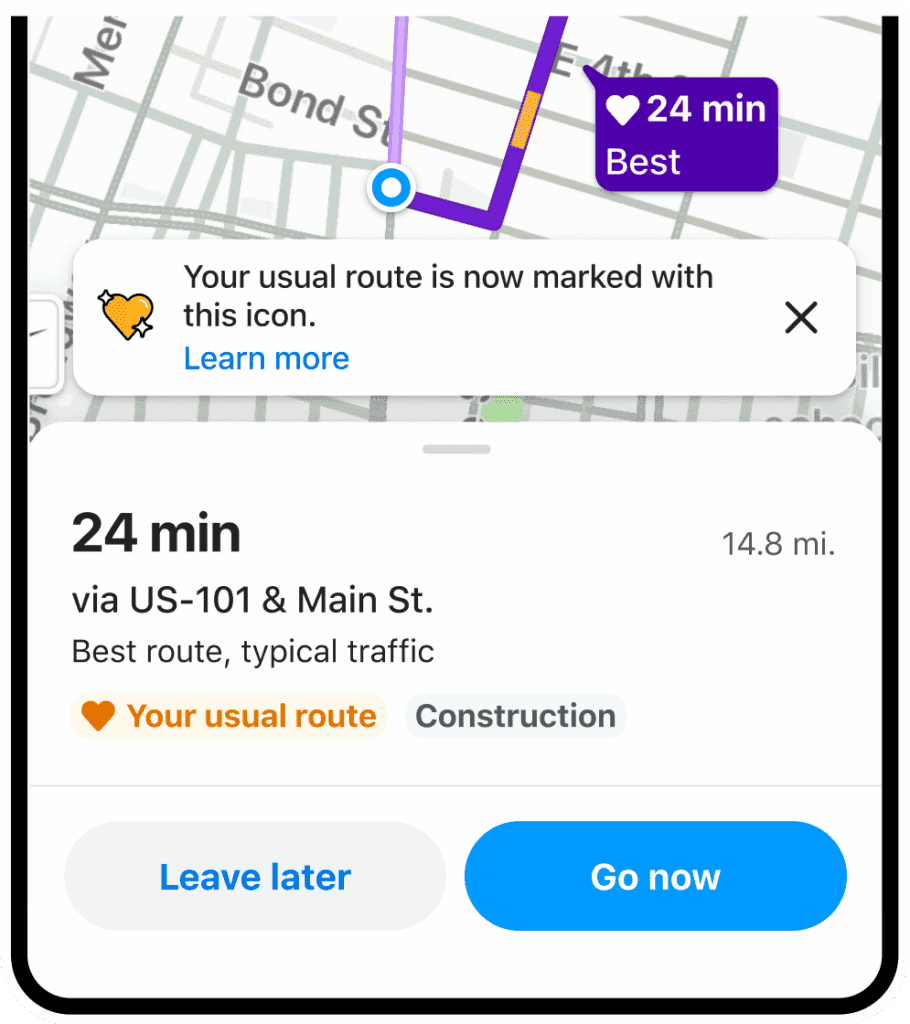Choose Leave later
This screenshot has width=910, height=1024.
coord(255,877)
